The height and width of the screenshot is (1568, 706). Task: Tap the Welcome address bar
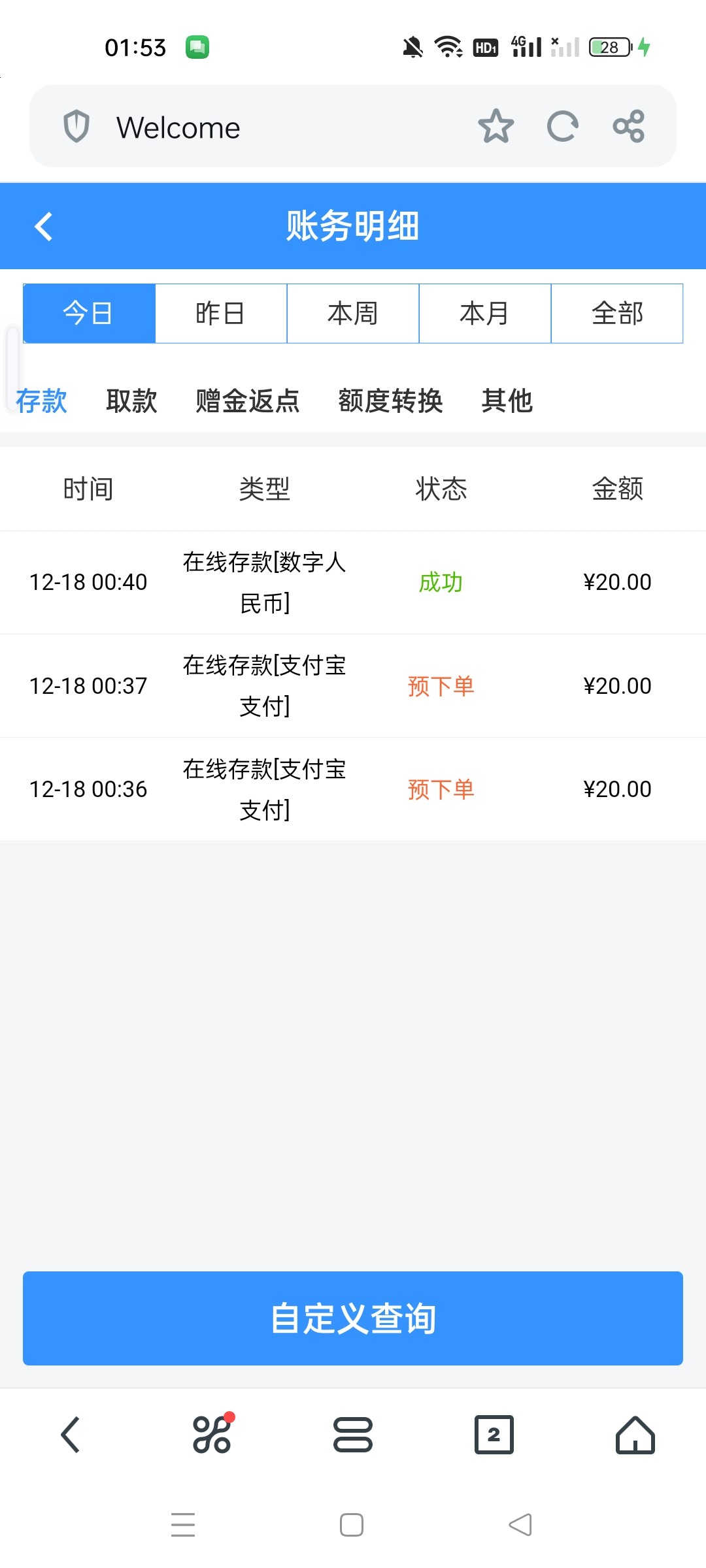tap(261, 127)
